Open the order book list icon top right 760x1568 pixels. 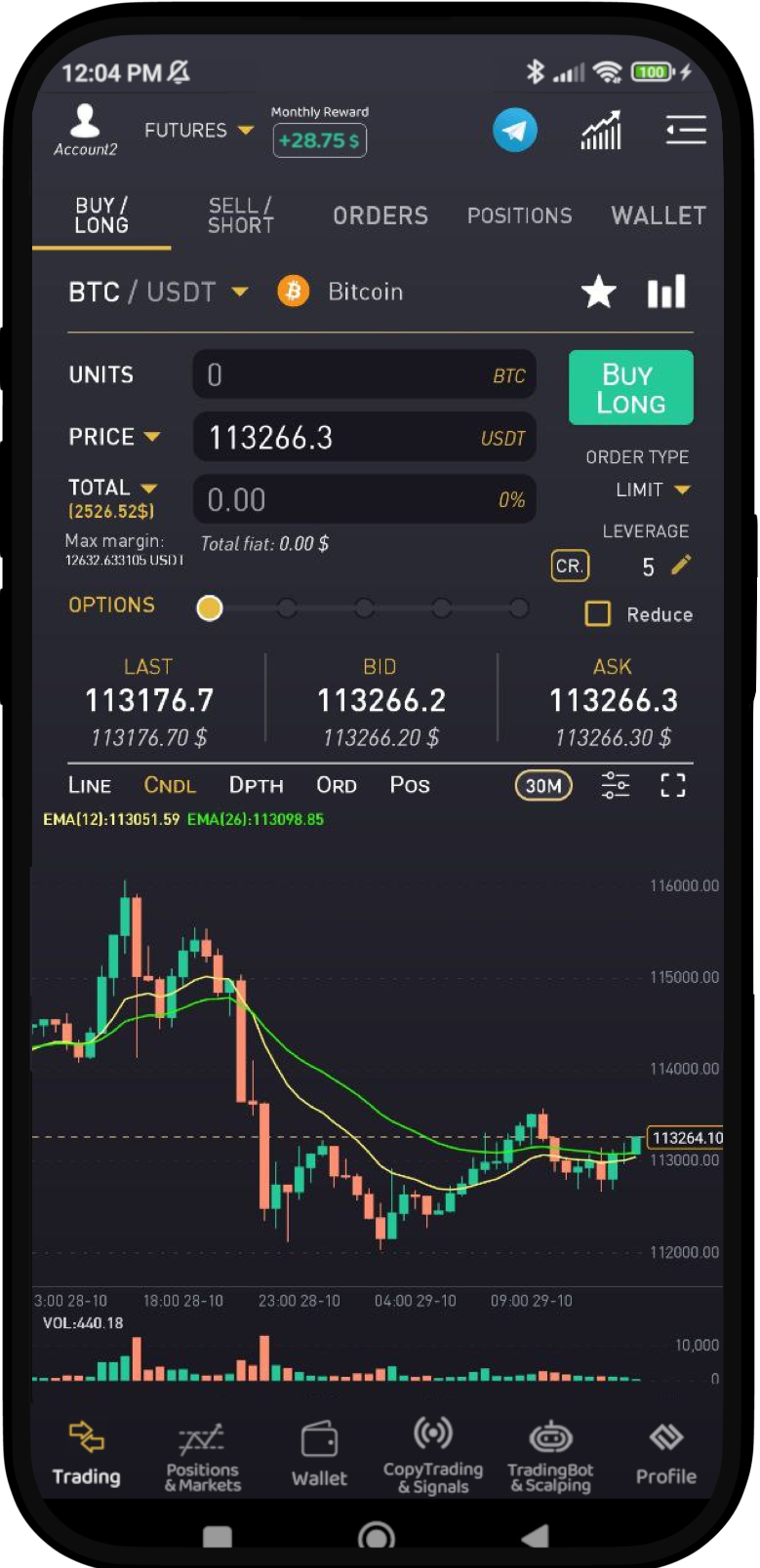click(686, 130)
